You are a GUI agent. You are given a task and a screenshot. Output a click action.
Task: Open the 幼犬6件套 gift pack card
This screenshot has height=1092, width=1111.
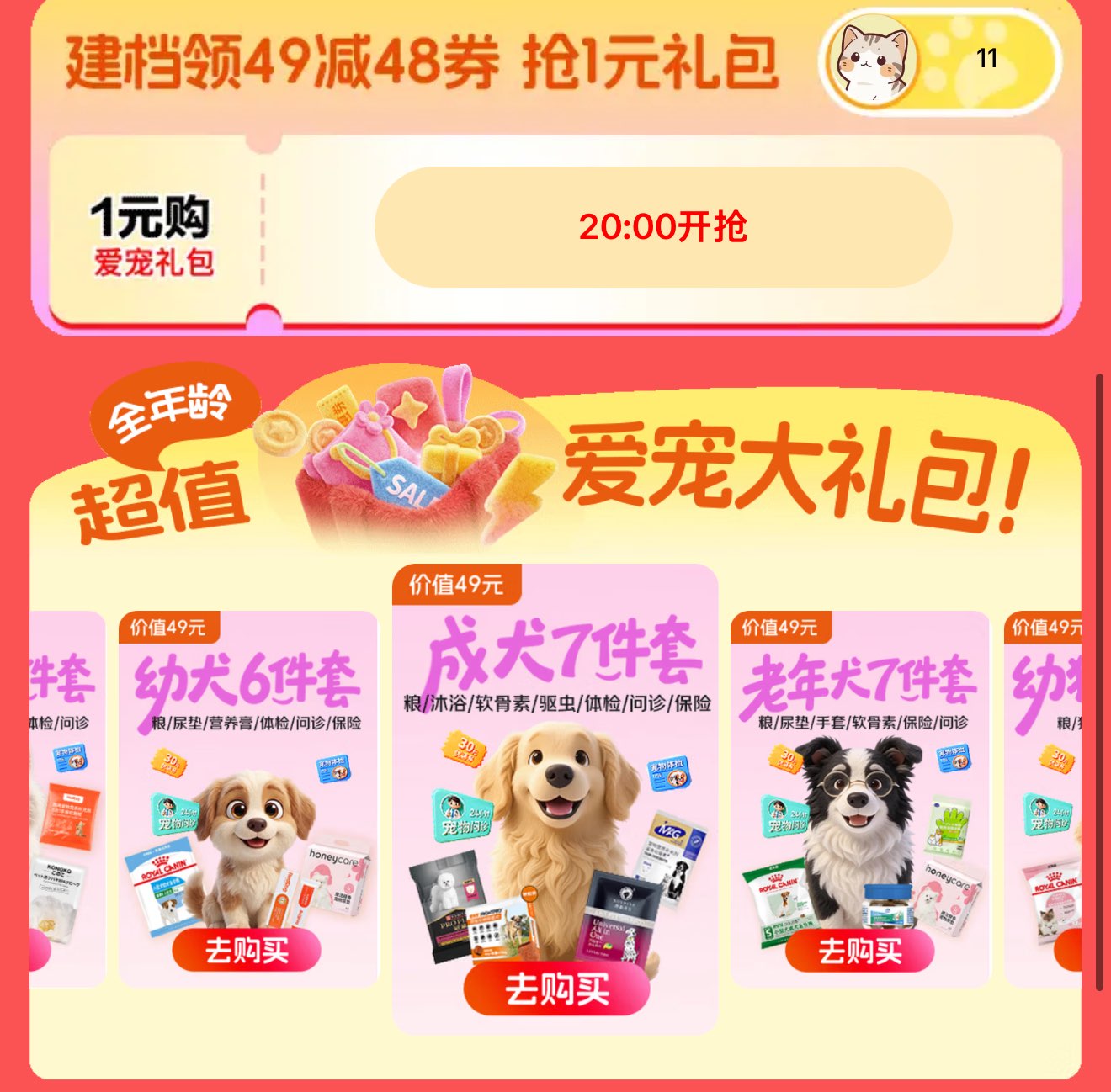click(x=248, y=799)
